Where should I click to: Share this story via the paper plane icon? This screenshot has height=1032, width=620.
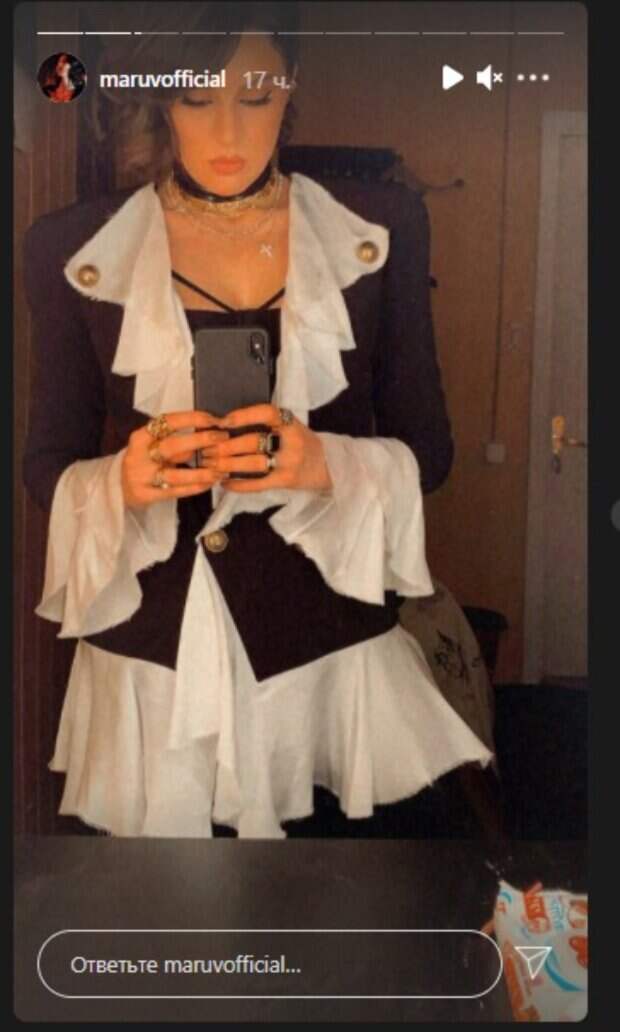pyautogui.click(x=537, y=962)
